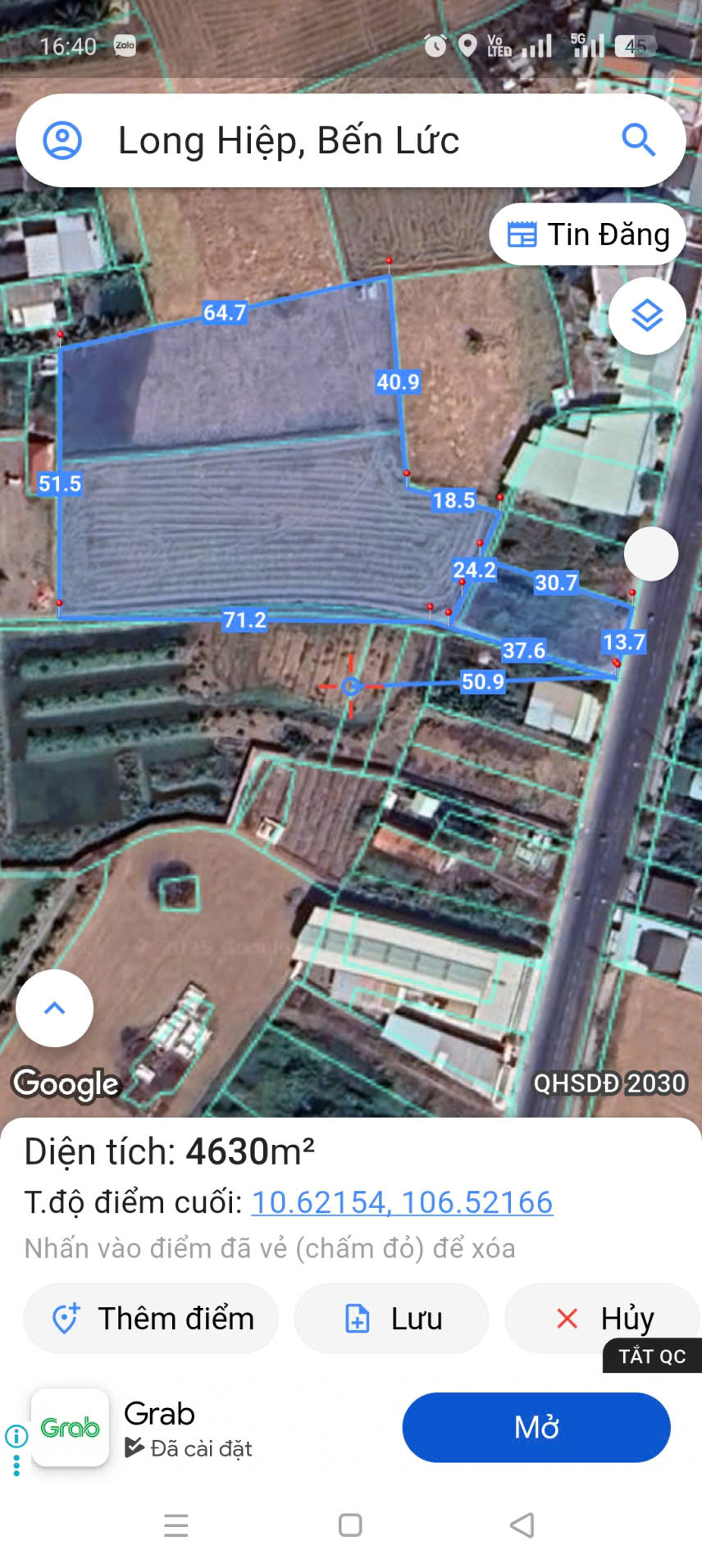The width and height of the screenshot is (702, 1568).
Task: Tap the search magnifier icon
Action: click(638, 140)
